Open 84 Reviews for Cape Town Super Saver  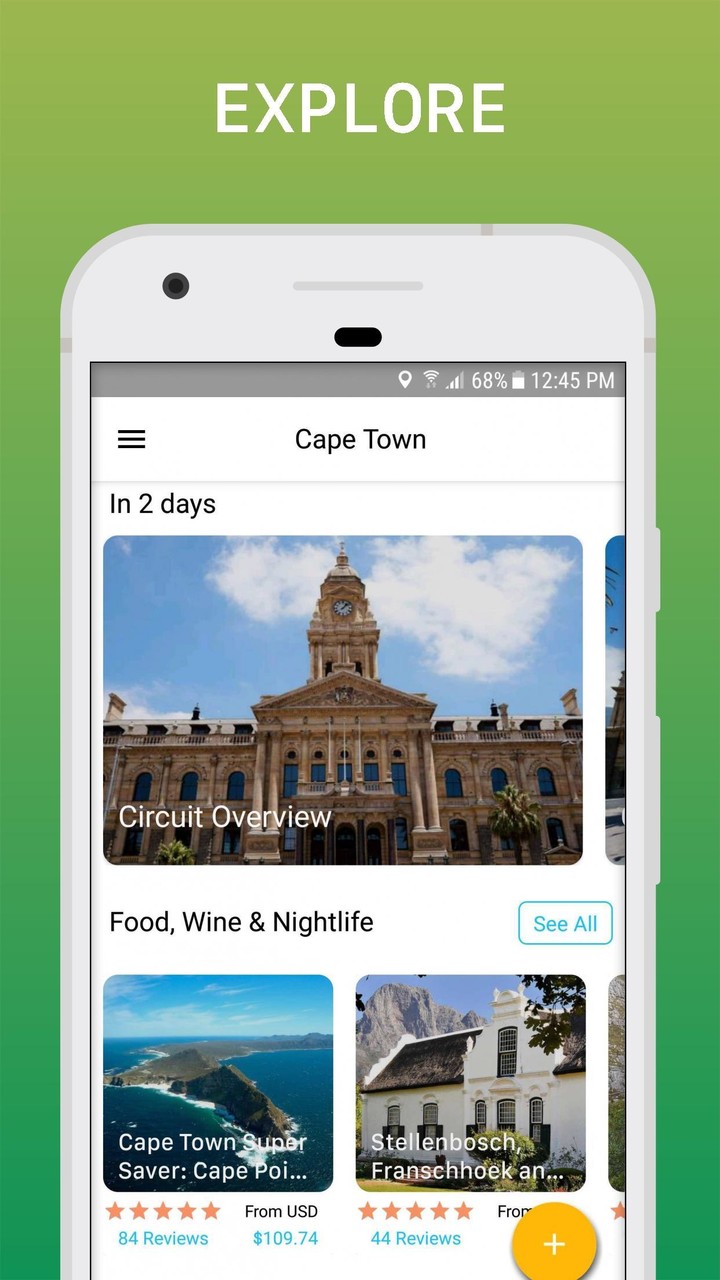pos(163,1238)
